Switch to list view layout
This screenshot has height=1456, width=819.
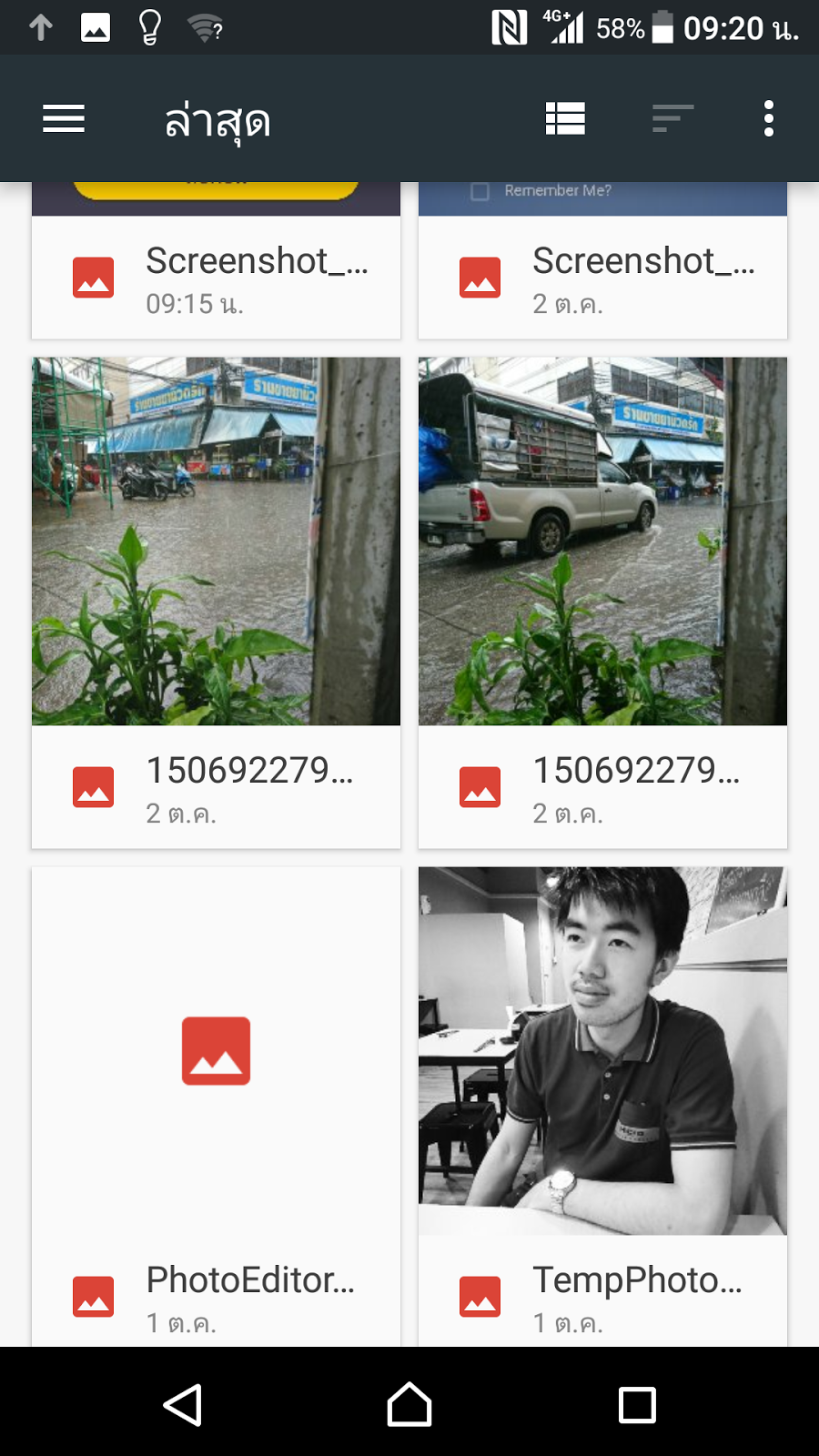(565, 118)
